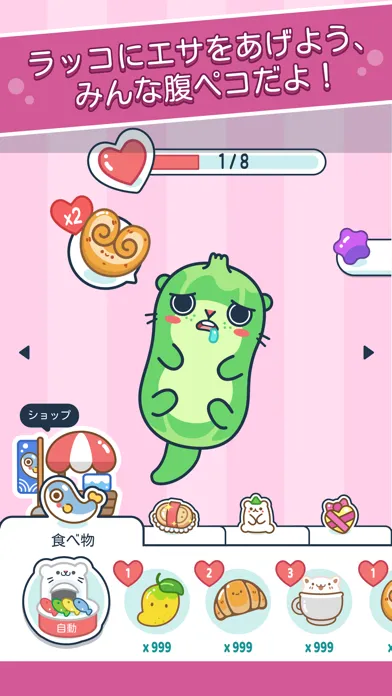
Task: Switch to the heart gift box tab
Action: click(x=340, y=515)
